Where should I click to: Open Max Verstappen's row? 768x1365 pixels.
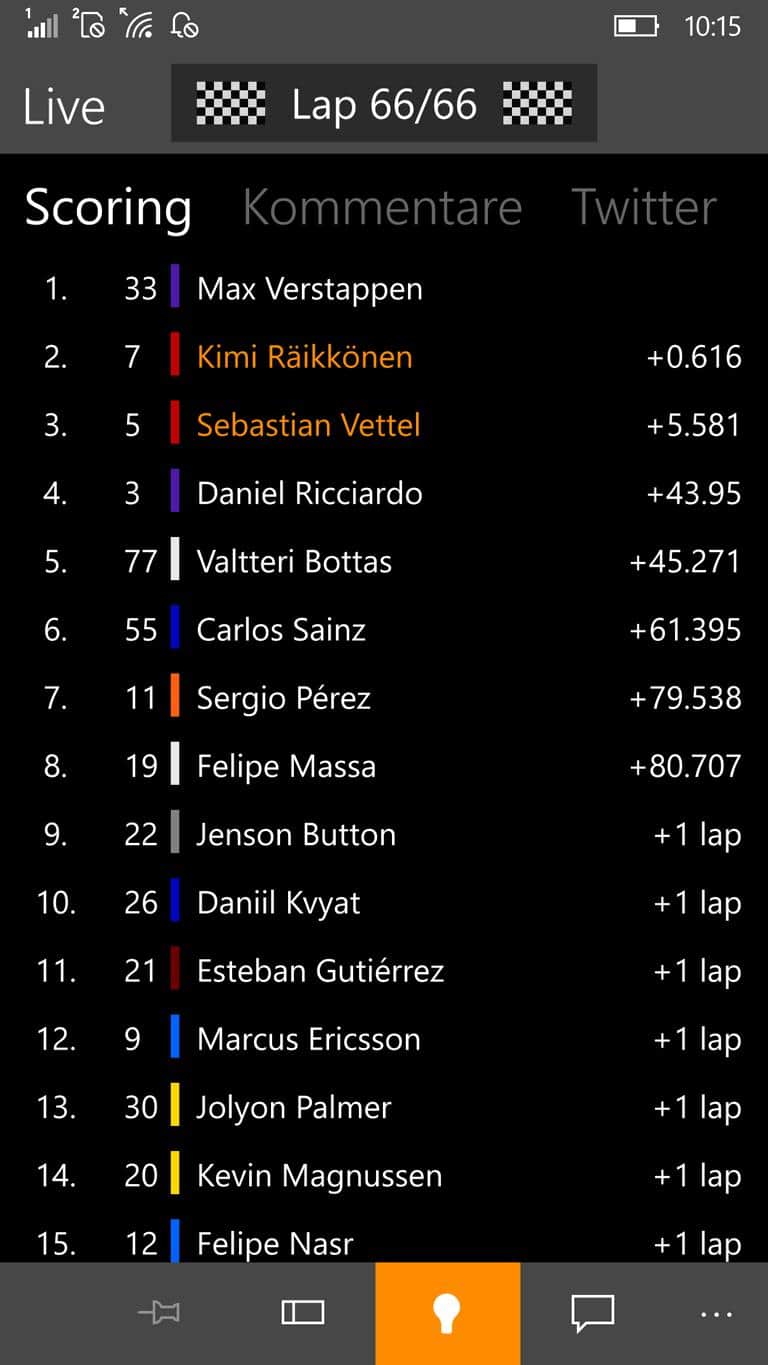[x=384, y=289]
